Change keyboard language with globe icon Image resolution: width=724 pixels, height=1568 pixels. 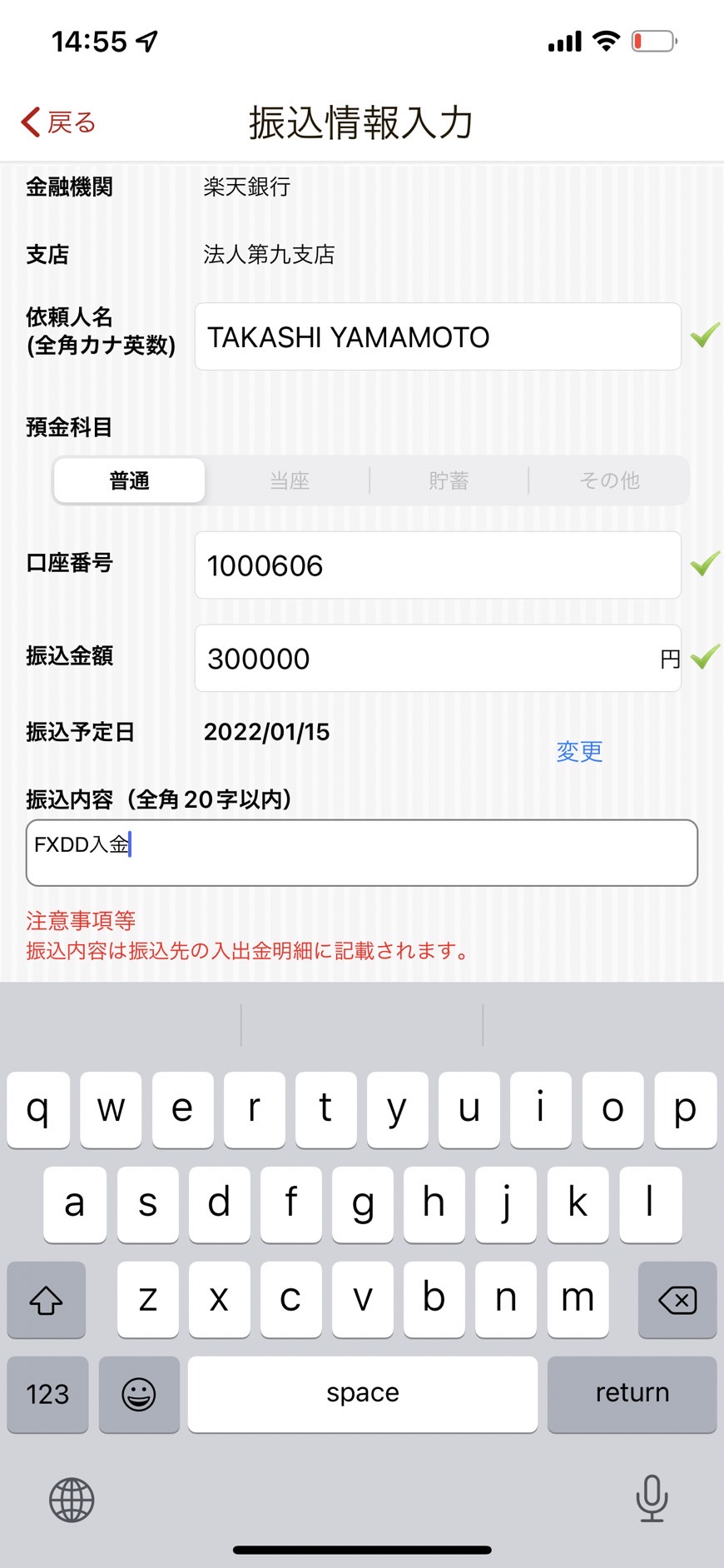pos(72,1500)
